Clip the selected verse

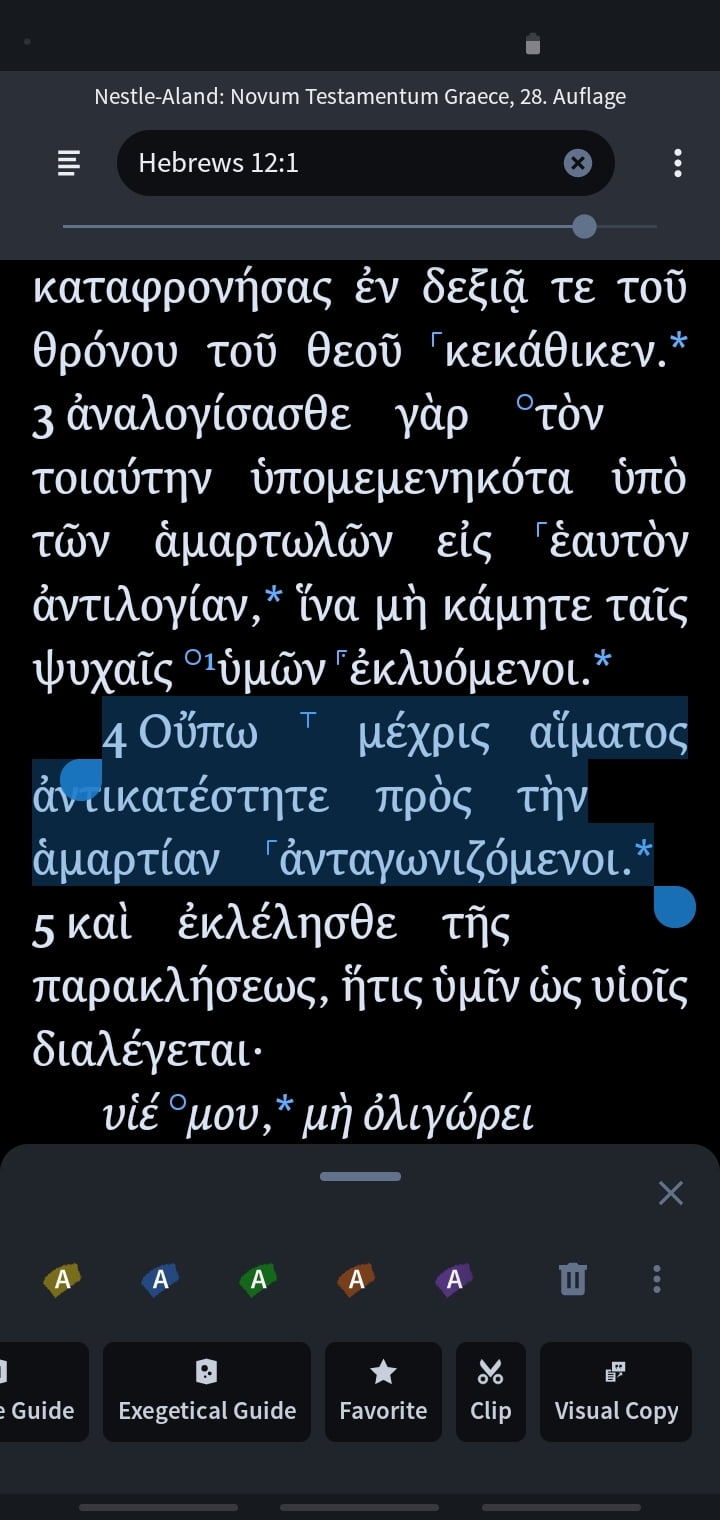490,1391
